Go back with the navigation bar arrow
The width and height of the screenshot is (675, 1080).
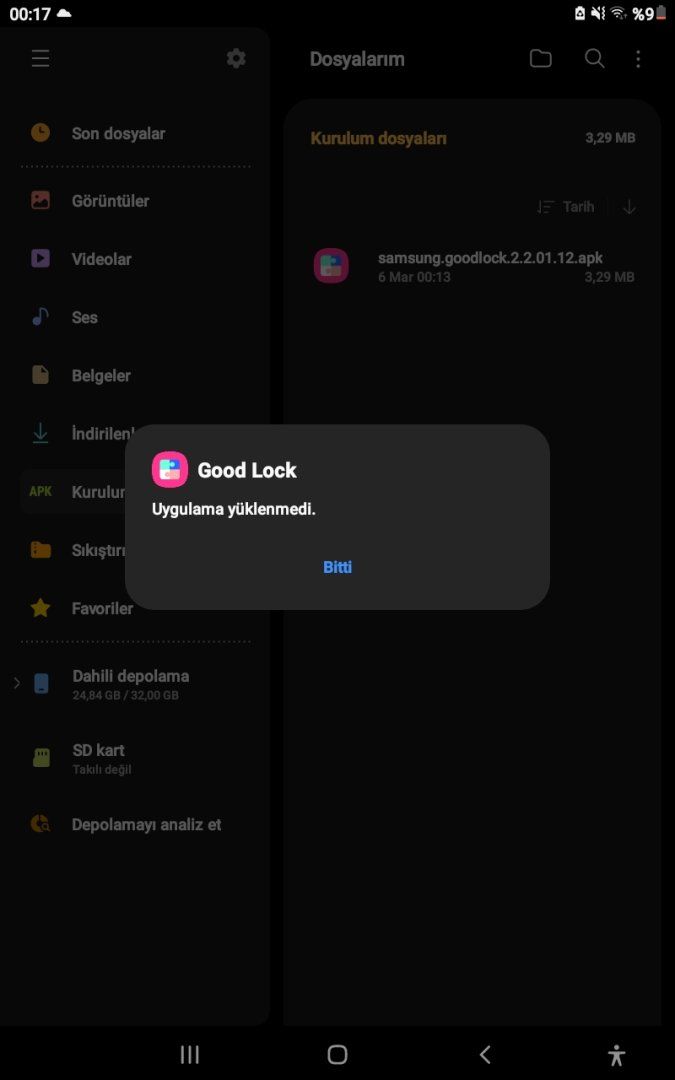click(485, 1054)
